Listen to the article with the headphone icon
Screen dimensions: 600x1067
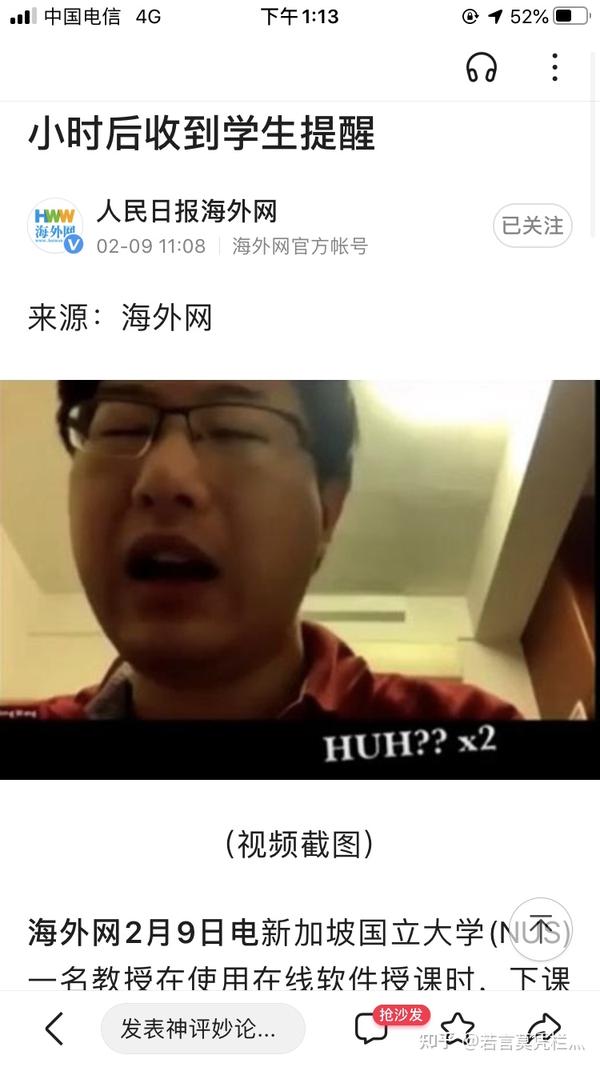tap(482, 68)
